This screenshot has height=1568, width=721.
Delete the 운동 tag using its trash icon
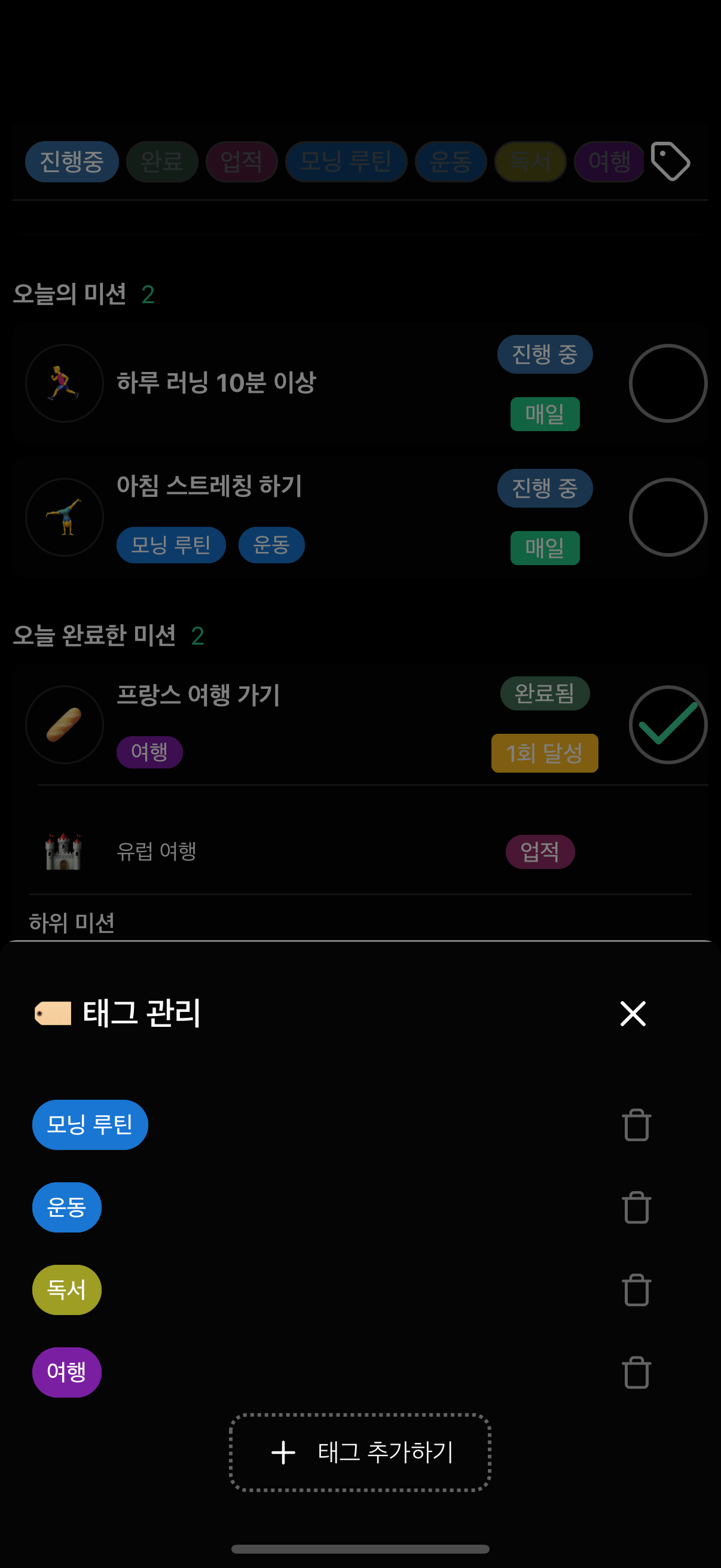coord(637,1207)
